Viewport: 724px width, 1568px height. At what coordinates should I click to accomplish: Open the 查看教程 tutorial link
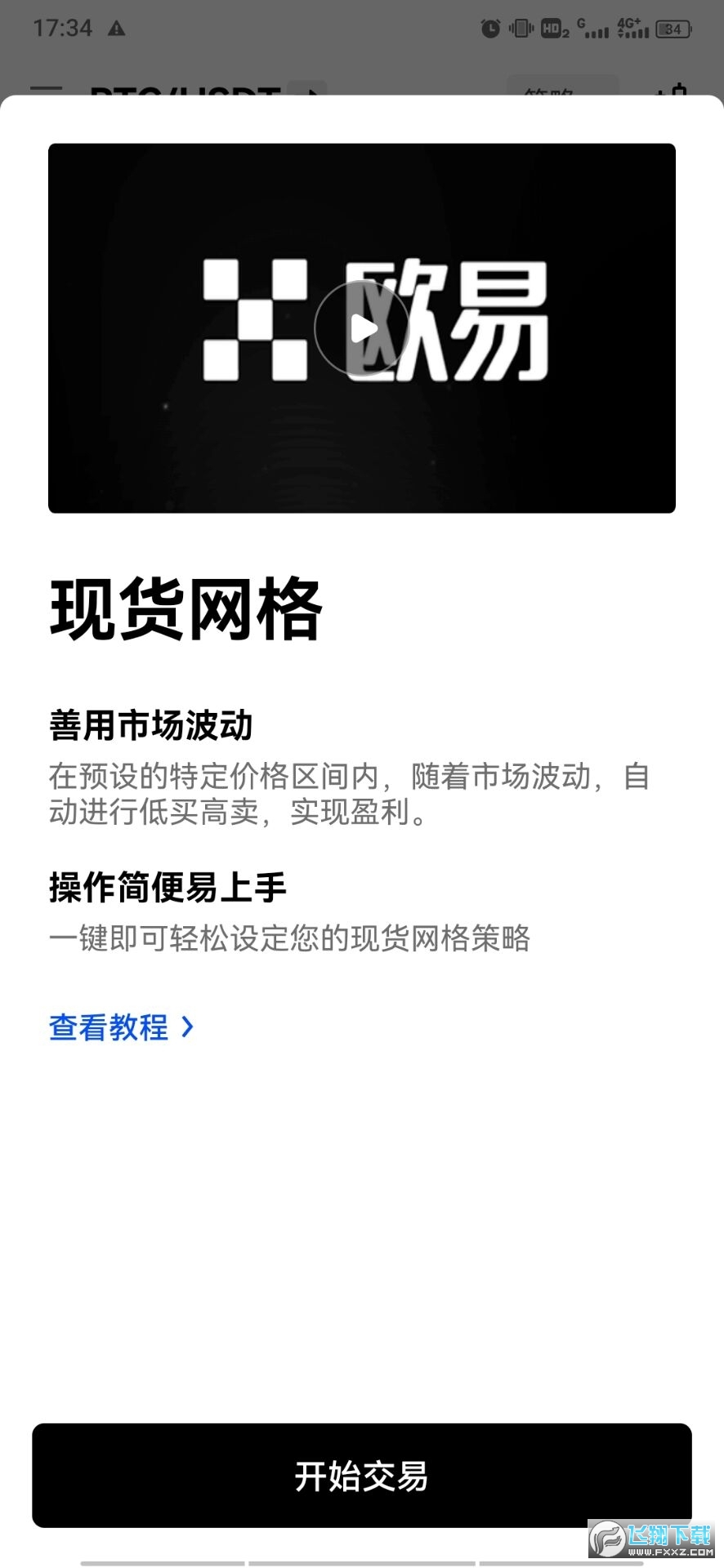pyautogui.click(x=121, y=1027)
